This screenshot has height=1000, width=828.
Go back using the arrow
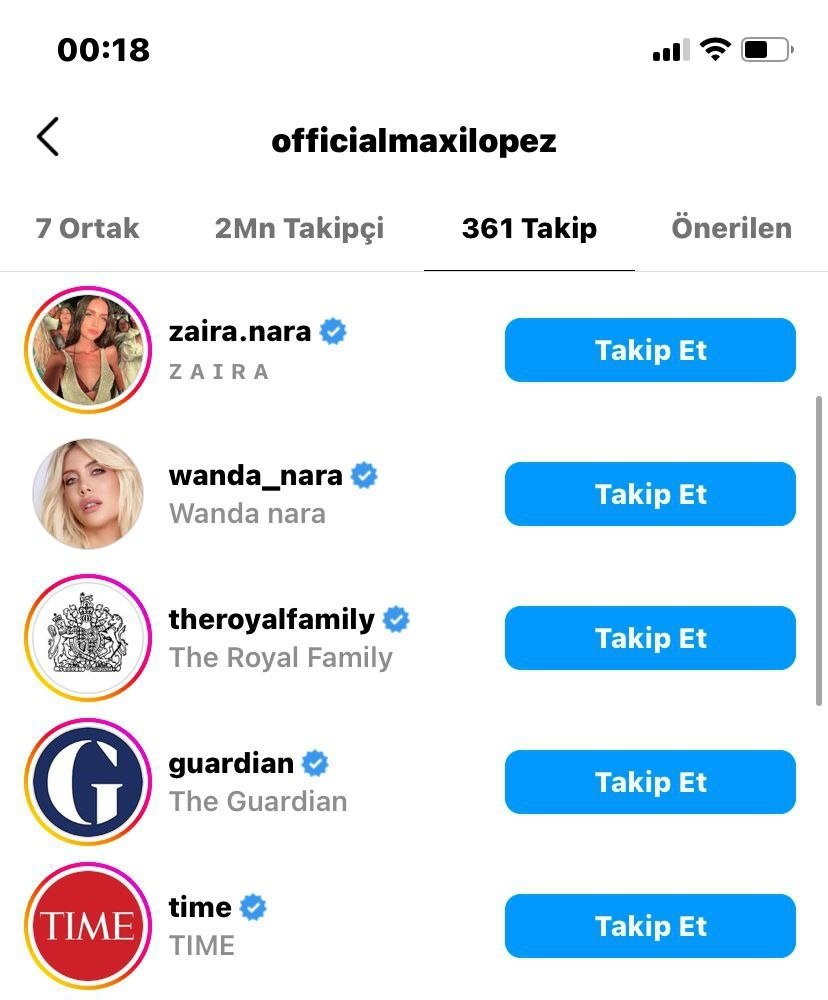coord(47,137)
